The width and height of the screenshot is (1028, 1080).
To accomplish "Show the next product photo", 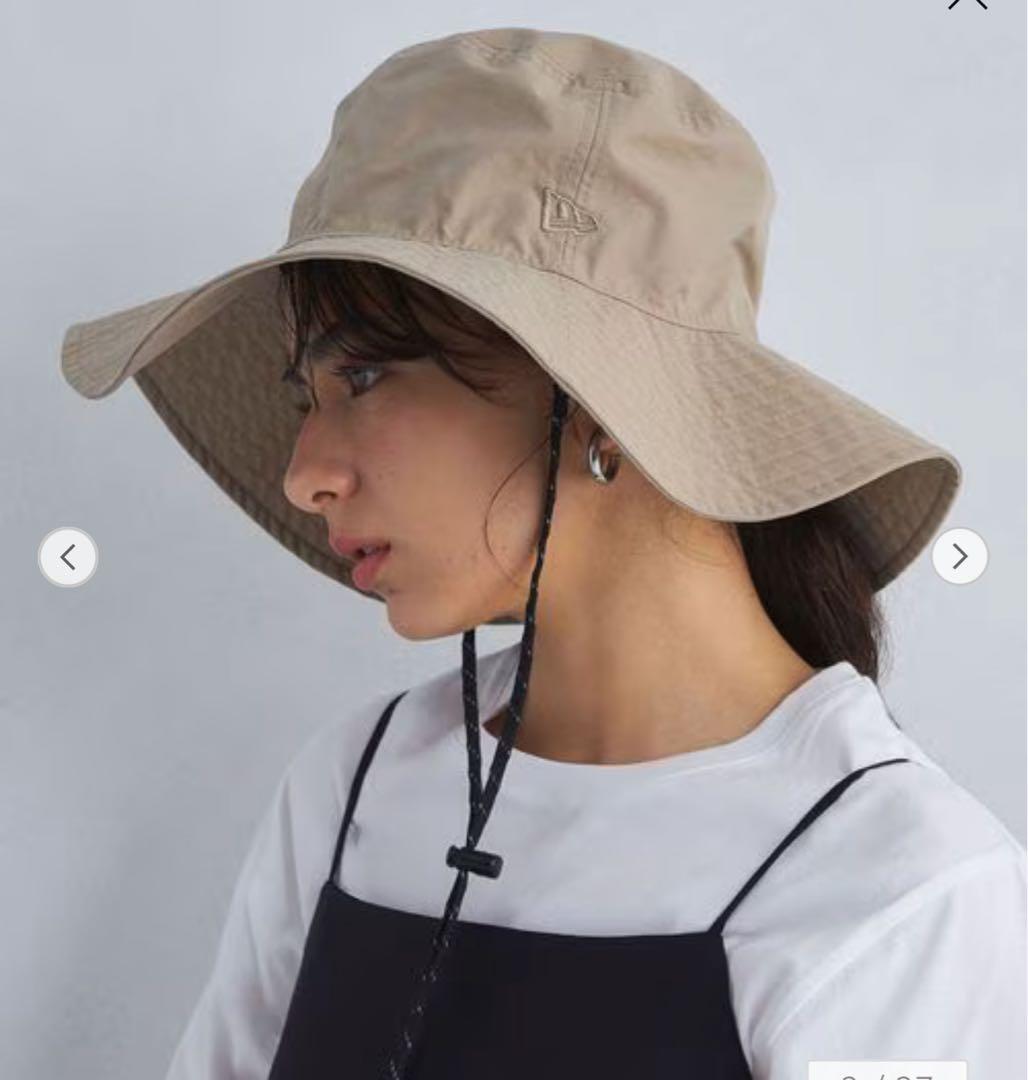I will (959, 556).
